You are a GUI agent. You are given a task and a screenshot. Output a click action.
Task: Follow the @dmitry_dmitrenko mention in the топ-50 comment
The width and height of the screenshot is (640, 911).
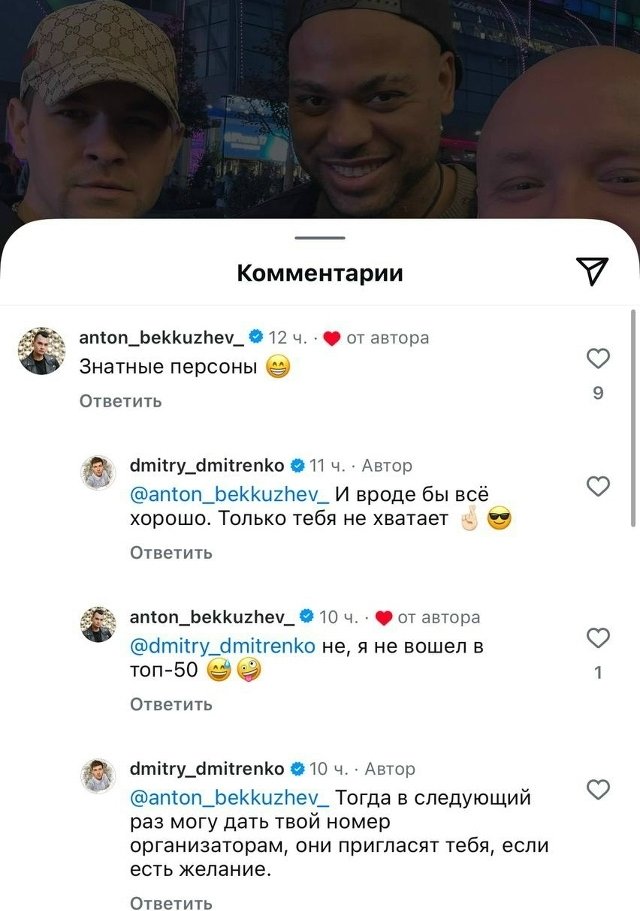point(223,646)
